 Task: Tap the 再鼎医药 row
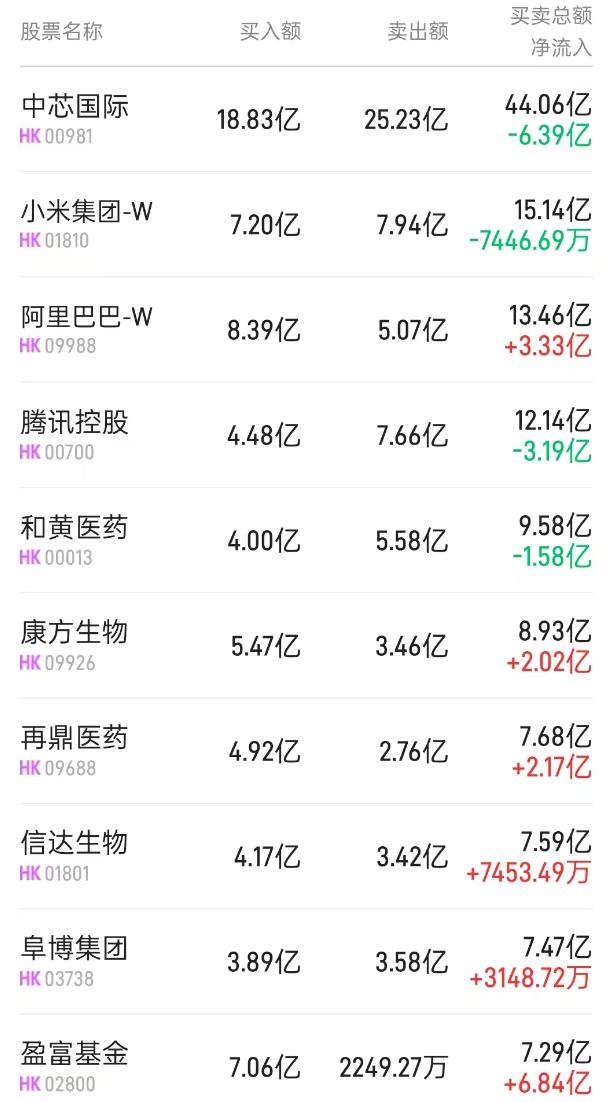(306, 751)
